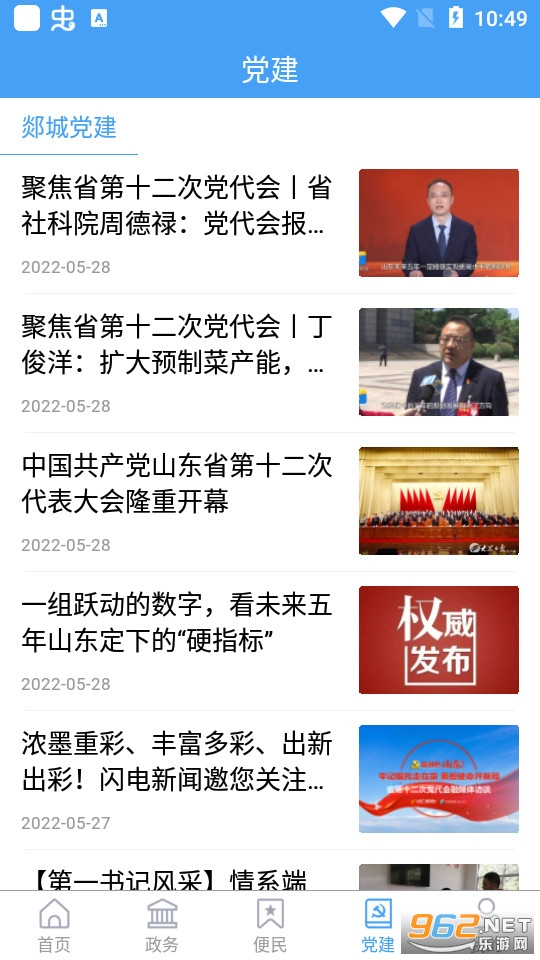Select the 郯城党建 top tab
Image resolution: width=540 pixels, height=960 pixels.
pos(69,127)
